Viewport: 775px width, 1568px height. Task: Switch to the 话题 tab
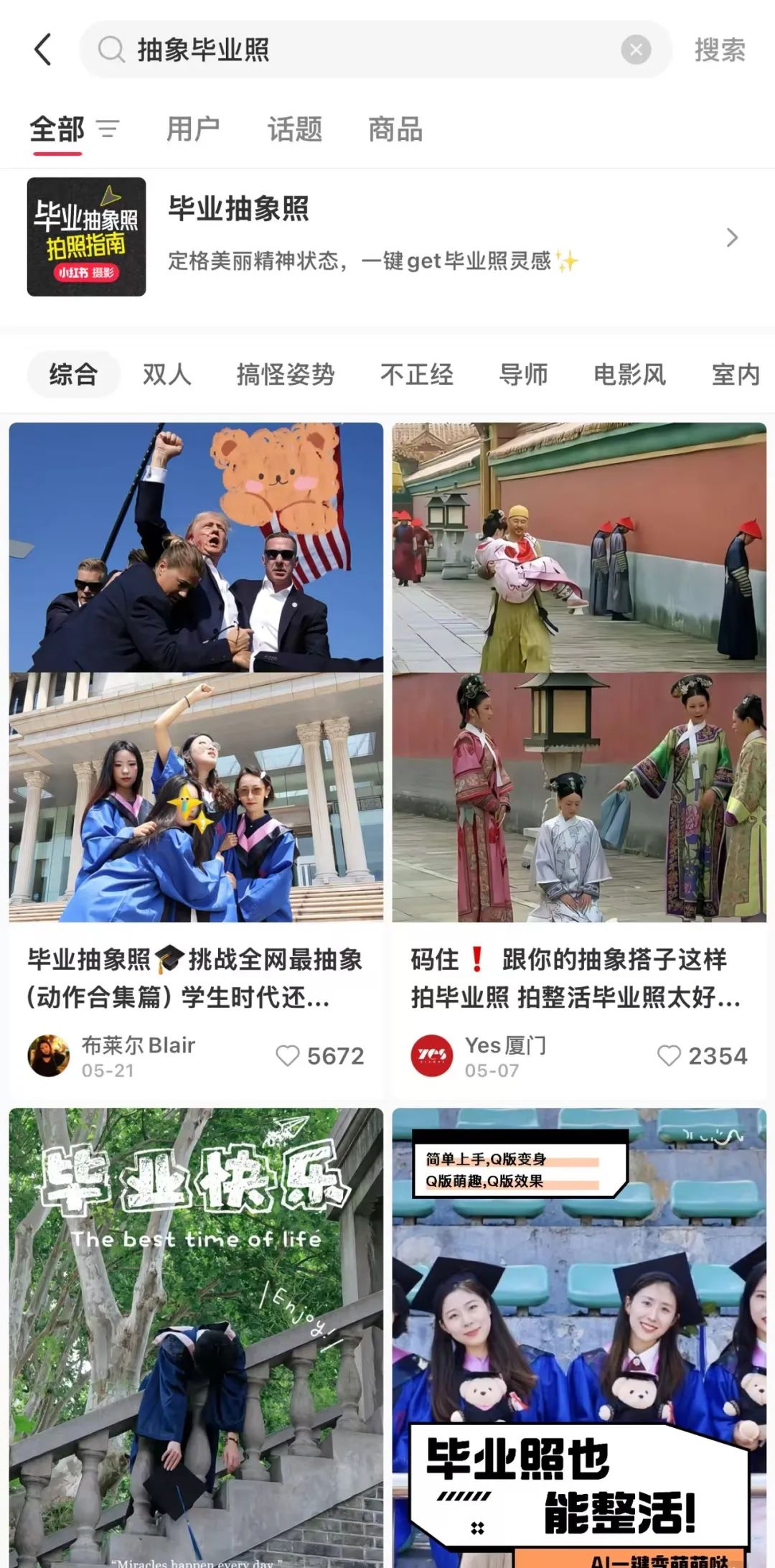[x=294, y=129]
